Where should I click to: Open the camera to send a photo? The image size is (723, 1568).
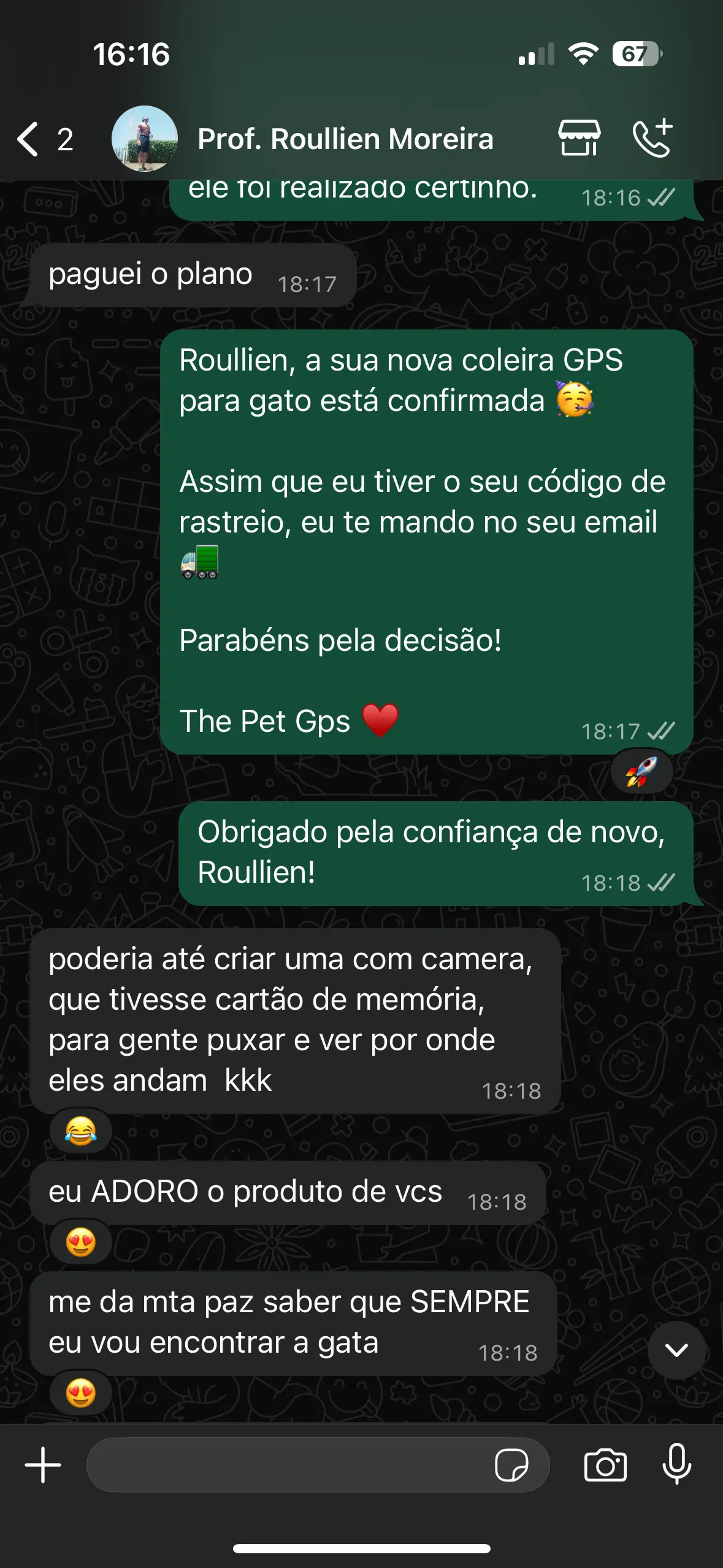[x=605, y=1465]
